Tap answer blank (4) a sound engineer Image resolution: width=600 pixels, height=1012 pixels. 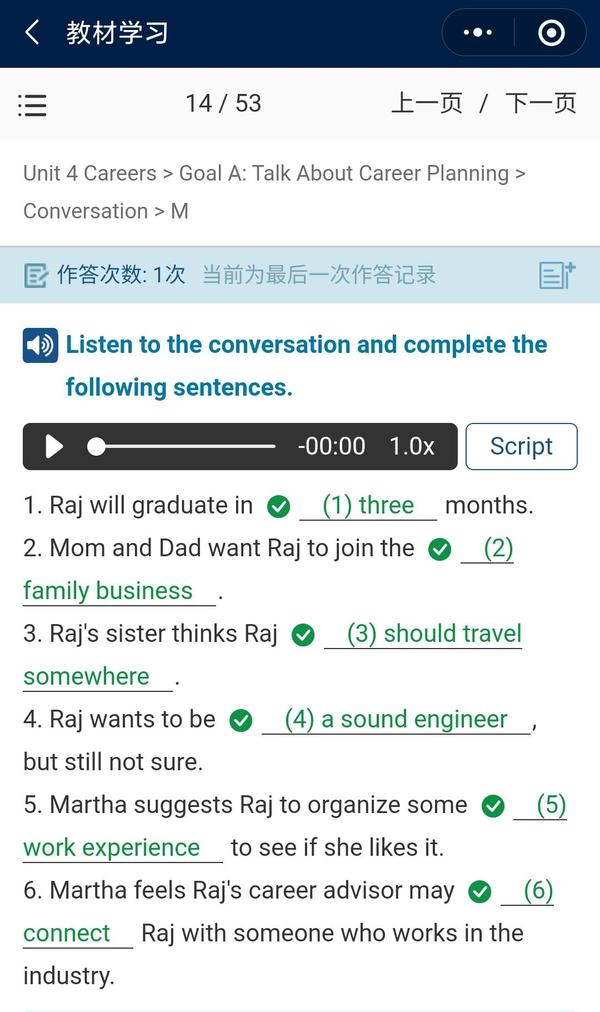pyautogui.click(x=396, y=720)
